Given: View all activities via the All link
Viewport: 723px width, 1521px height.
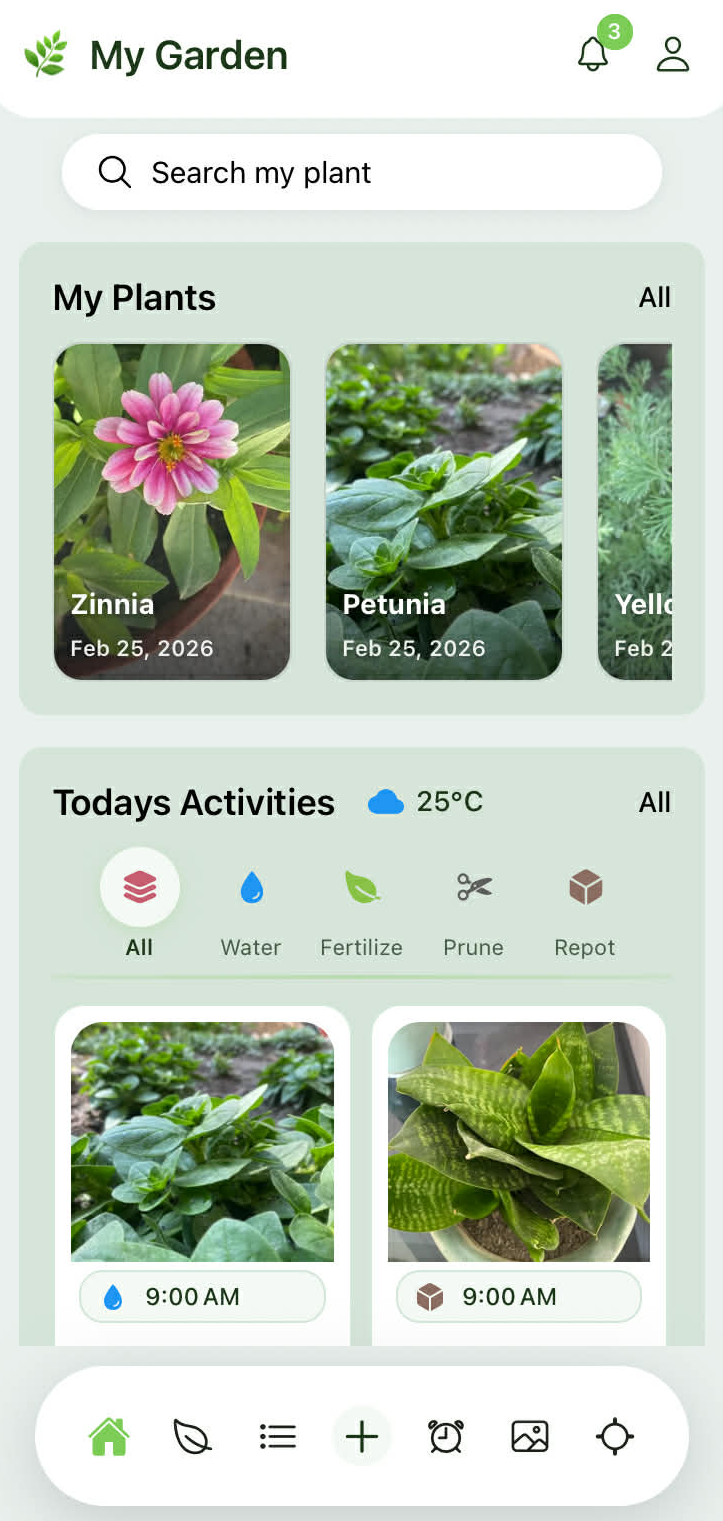Looking at the screenshot, I should pyautogui.click(x=655, y=801).
